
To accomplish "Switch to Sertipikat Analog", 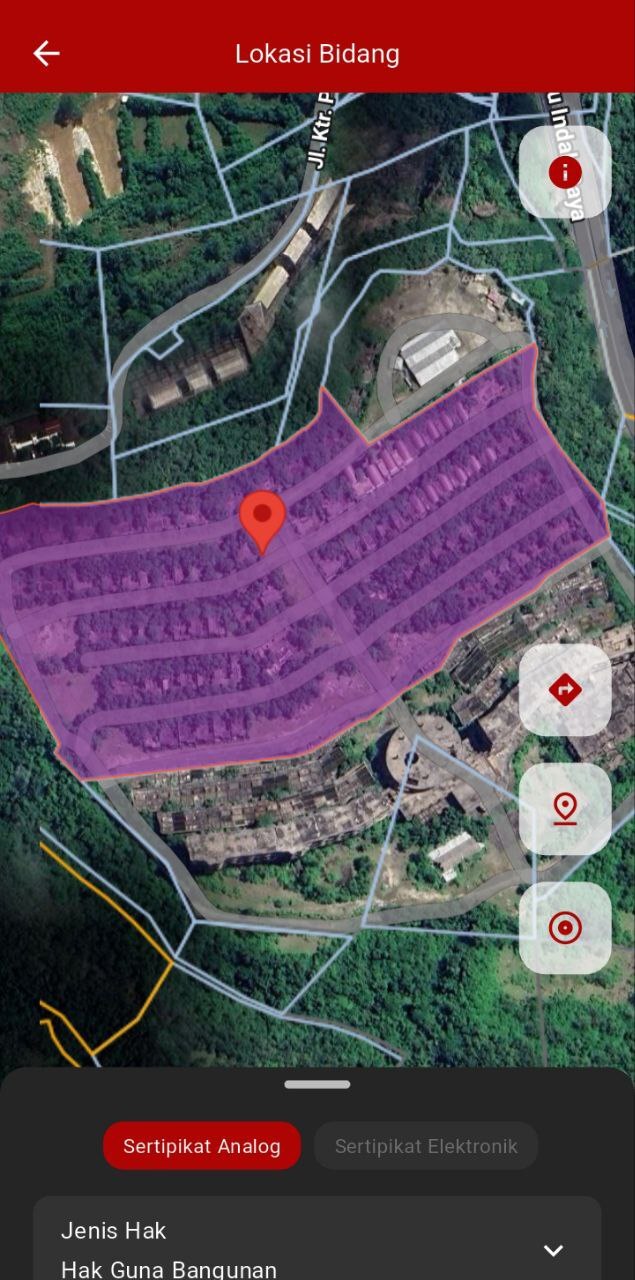I will click(202, 1146).
